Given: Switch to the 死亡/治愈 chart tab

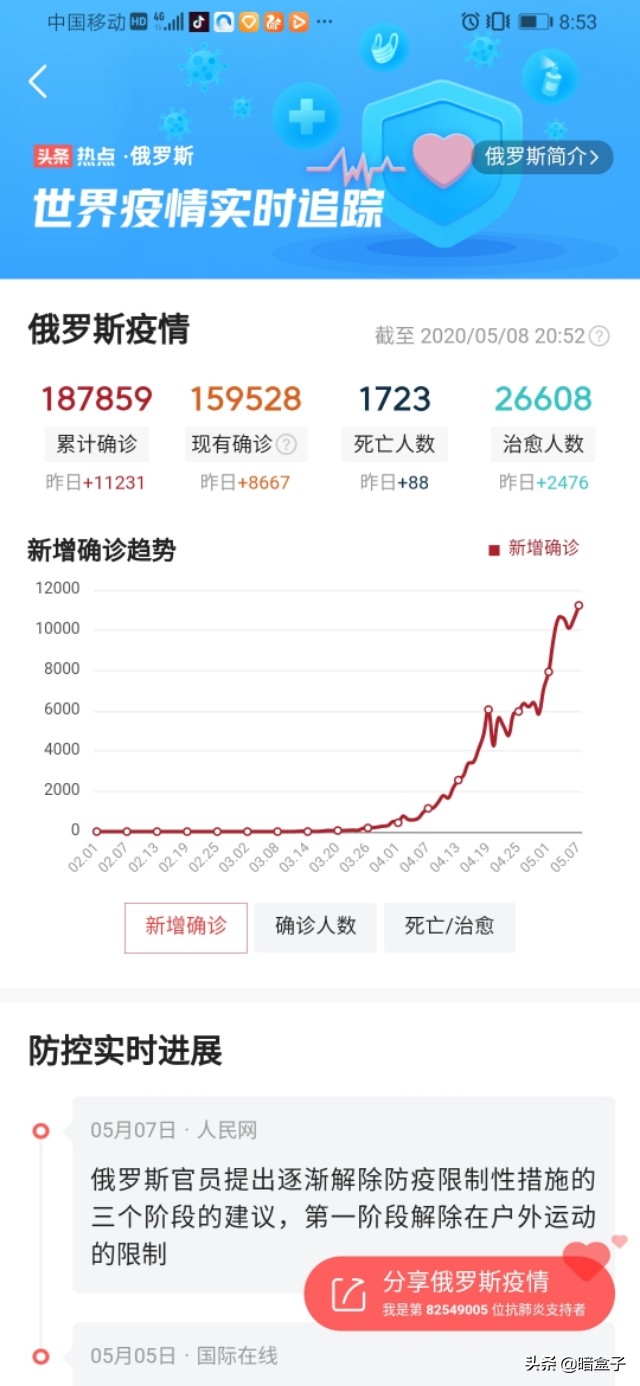Looking at the screenshot, I should 449,926.
